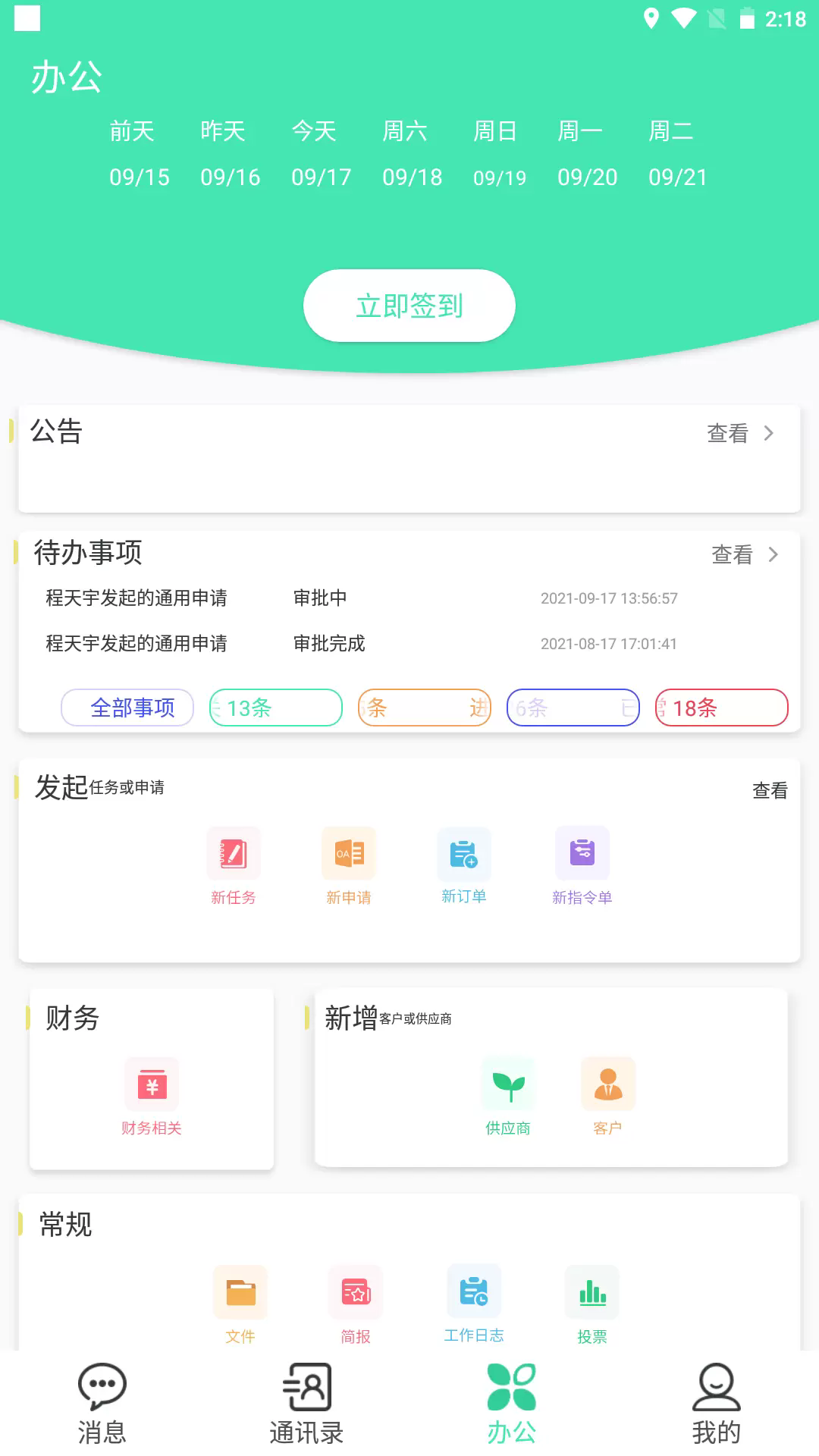The height and width of the screenshot is (1456, 819).
Task: Switch to the 我的 profile tab
Action: point(716,1403)
